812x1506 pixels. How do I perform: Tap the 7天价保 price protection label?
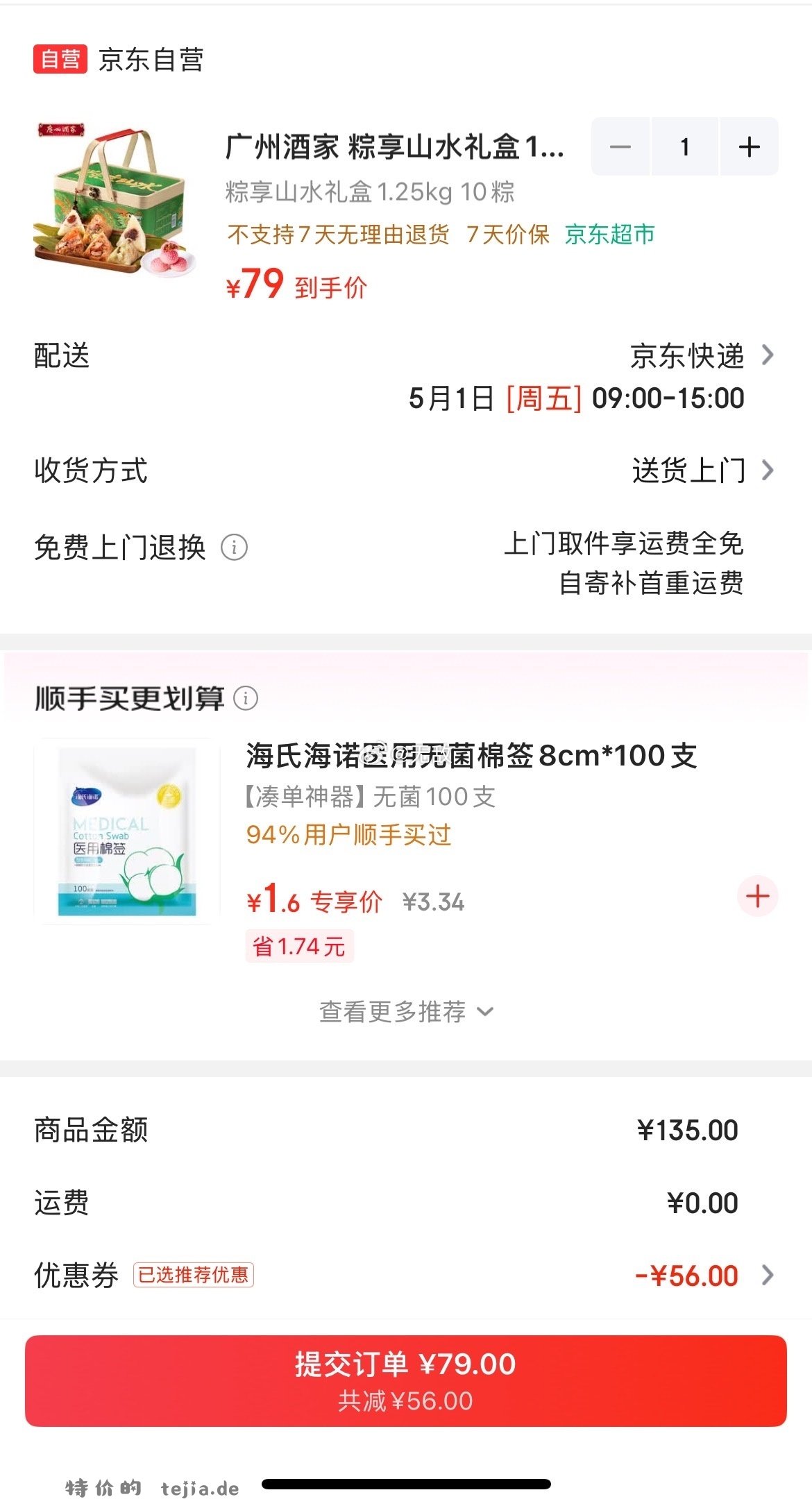point(508,236)
